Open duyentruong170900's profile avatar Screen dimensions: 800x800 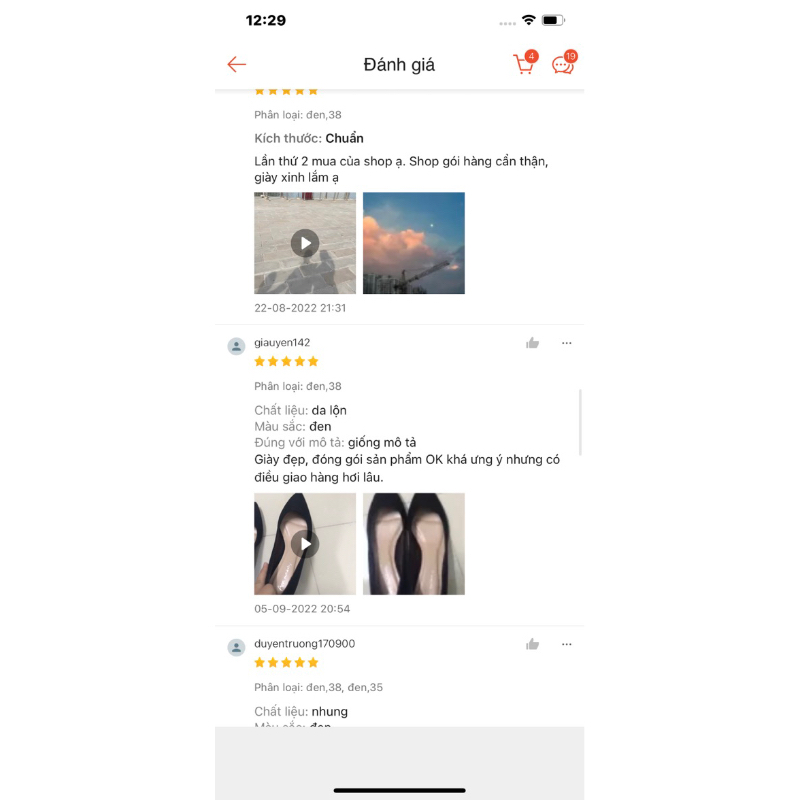(x=236, y=647)
